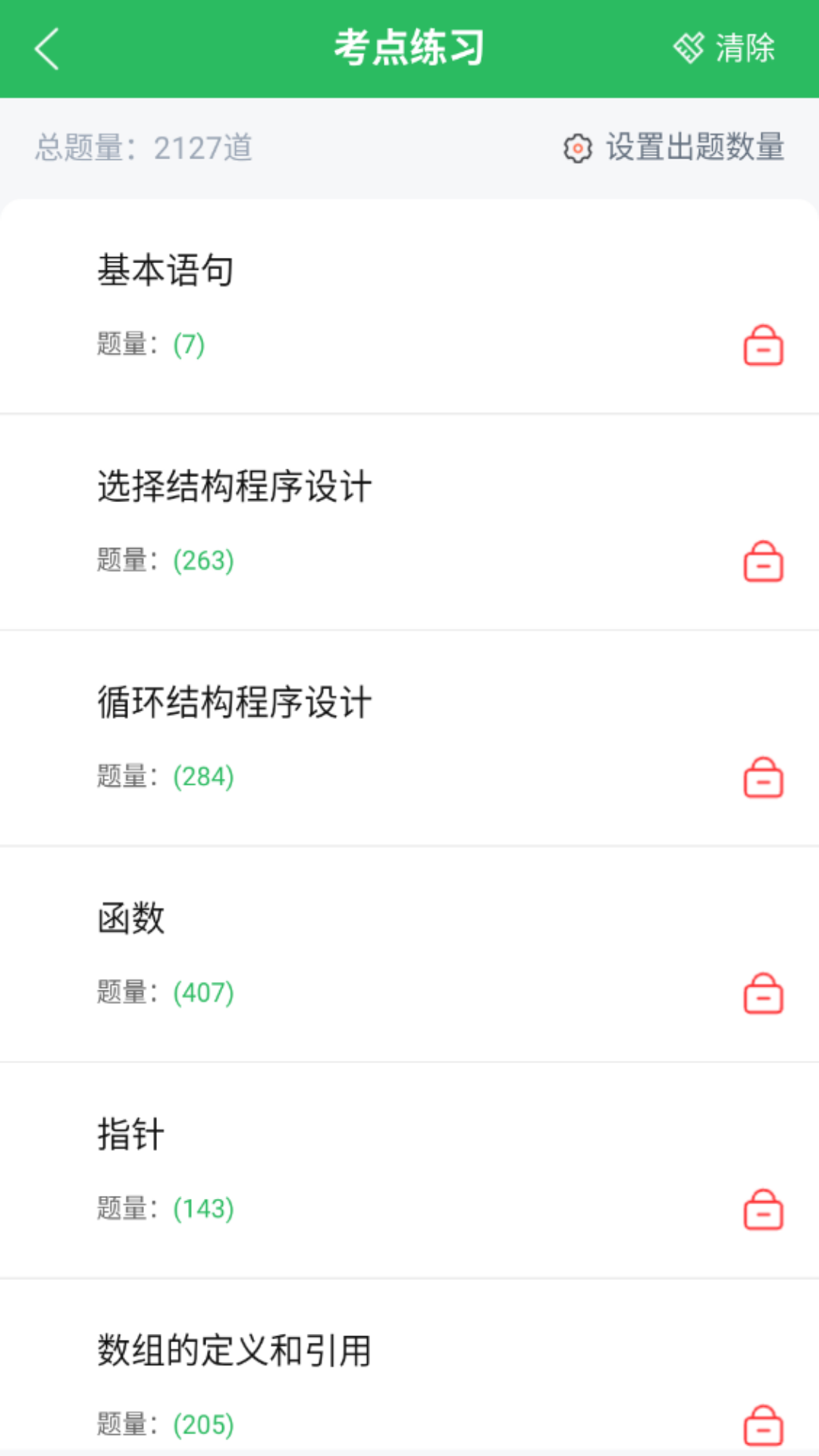819x1456 pixels.
Task: Tap the back arrow in the header
Action: coord(45,48)
